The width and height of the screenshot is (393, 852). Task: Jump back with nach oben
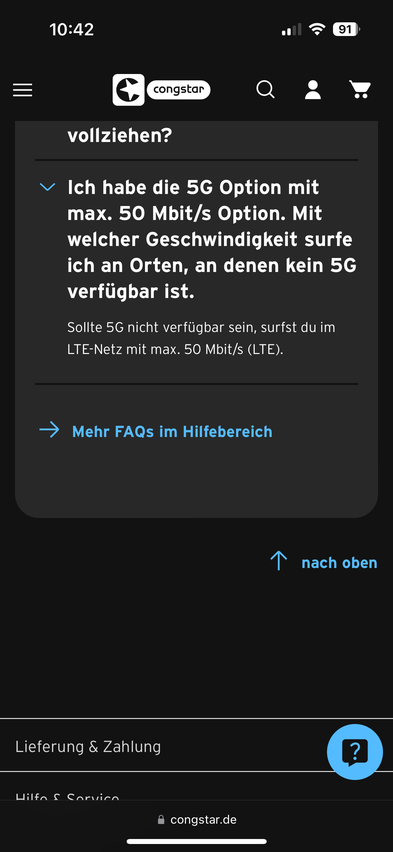coord(323,562)
